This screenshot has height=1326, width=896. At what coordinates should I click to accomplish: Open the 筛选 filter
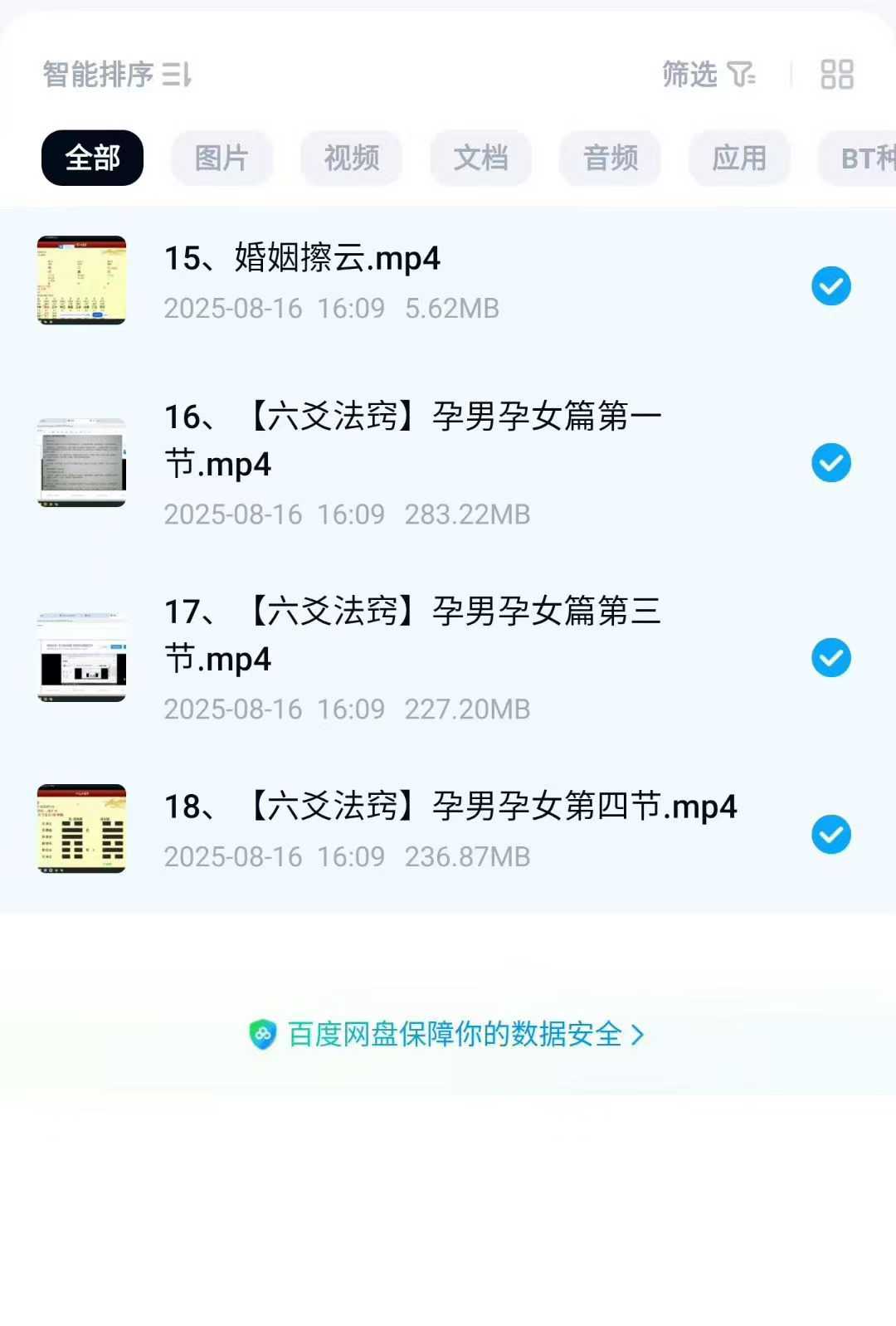pyautogui.click(x=708, y=75)
